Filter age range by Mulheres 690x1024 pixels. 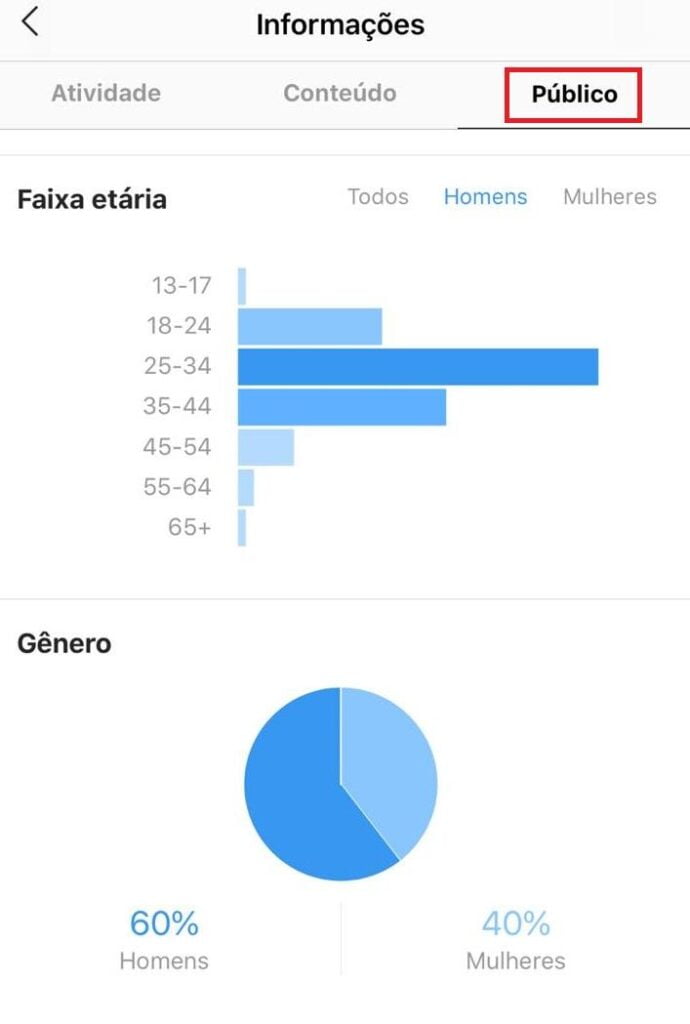(609, 197)
